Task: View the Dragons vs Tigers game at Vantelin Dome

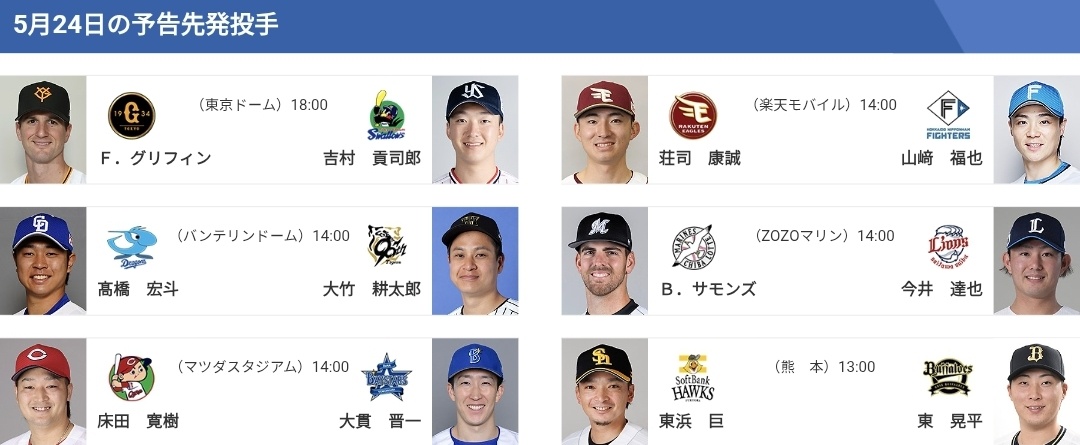Action: pos(260,261)
